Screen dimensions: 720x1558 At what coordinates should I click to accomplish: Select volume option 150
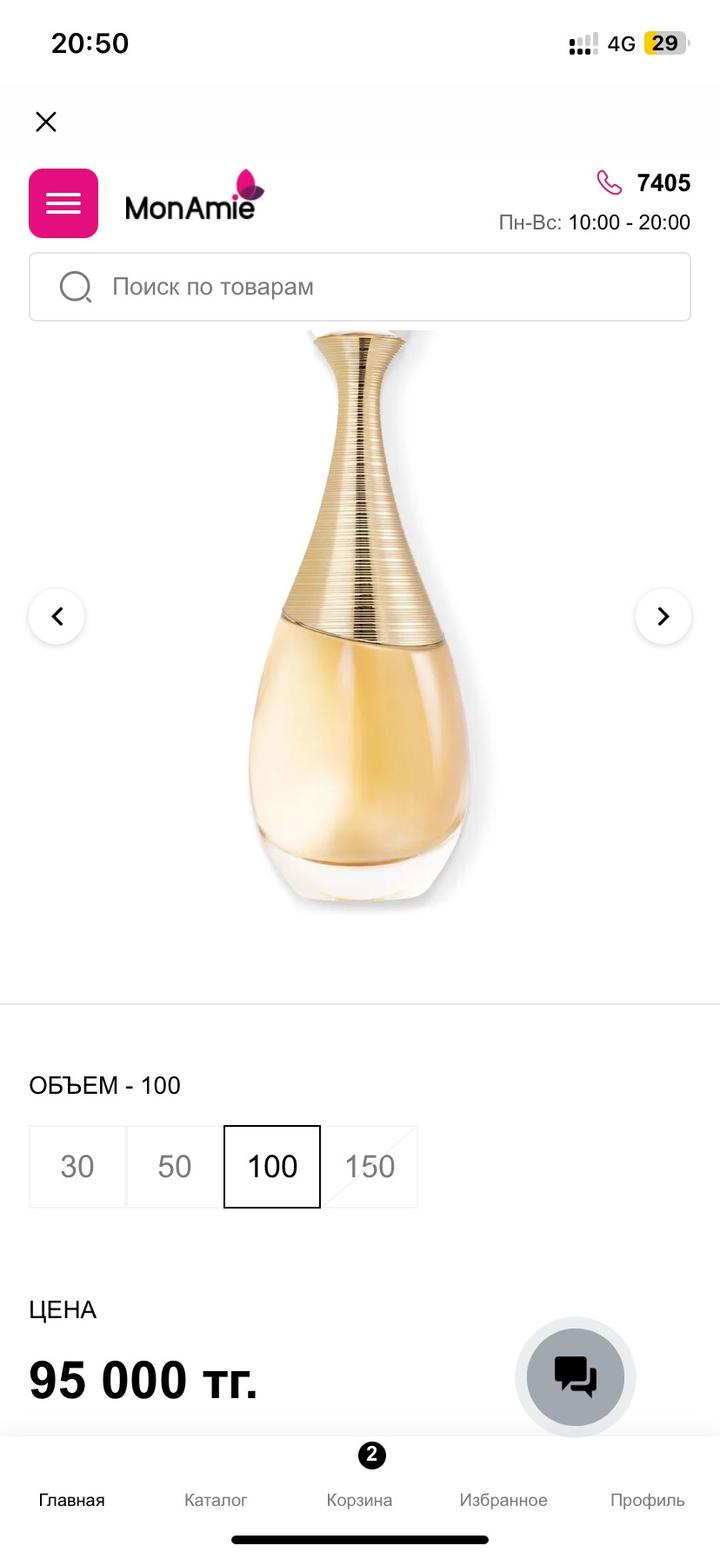point(370,1166)
